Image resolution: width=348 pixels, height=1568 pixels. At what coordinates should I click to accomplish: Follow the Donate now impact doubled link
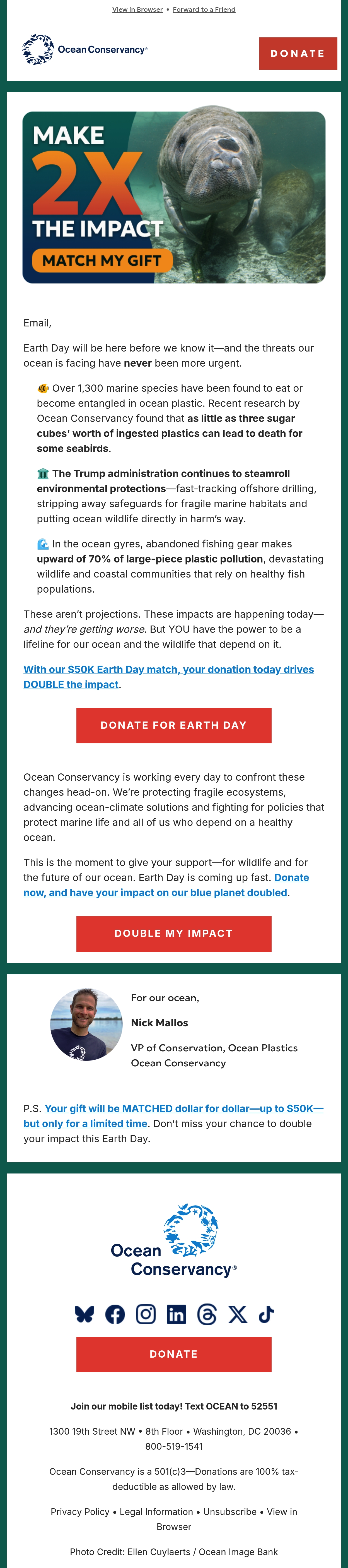point(166,885)
